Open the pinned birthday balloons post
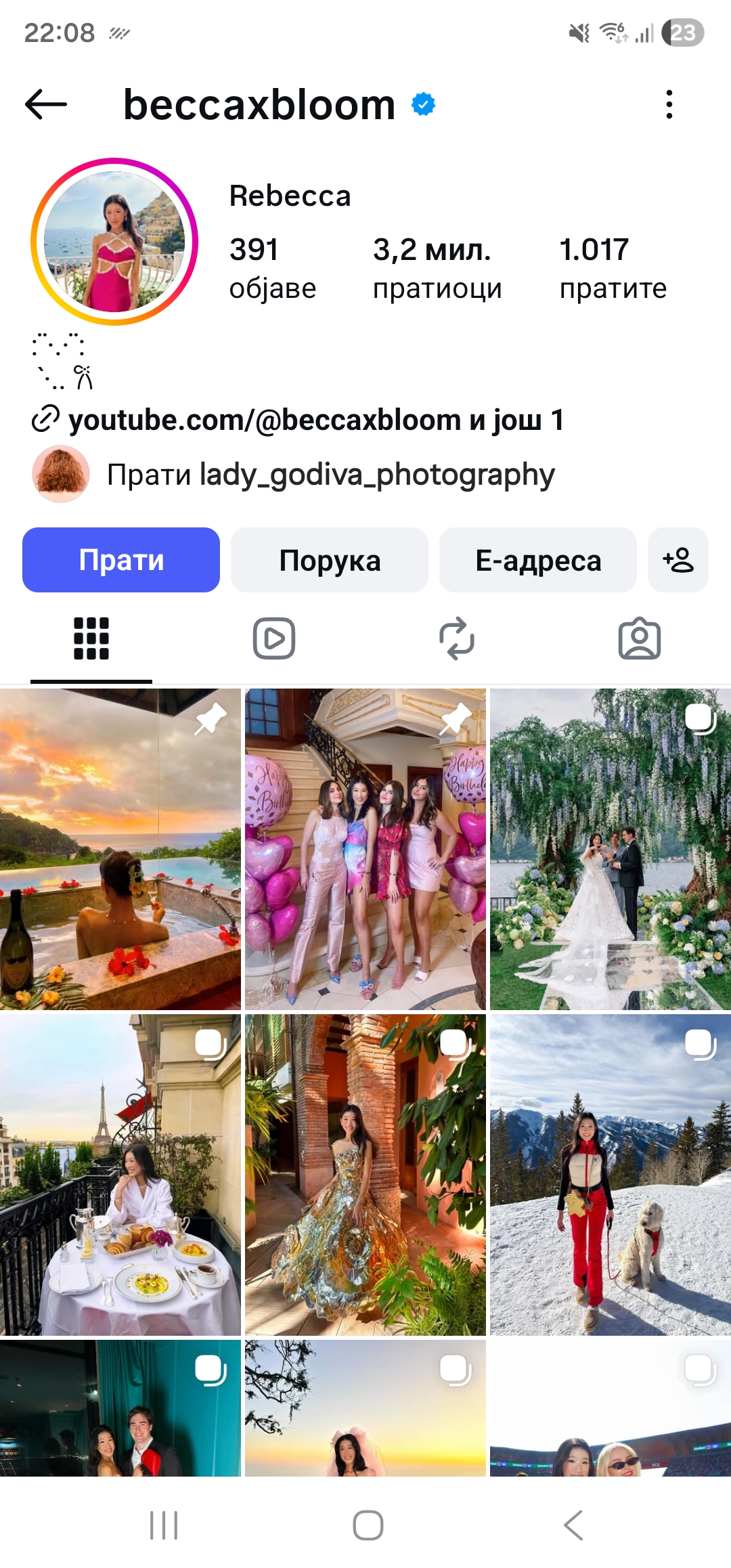Viewport: 731px width, 1568px height. (365, 849)
